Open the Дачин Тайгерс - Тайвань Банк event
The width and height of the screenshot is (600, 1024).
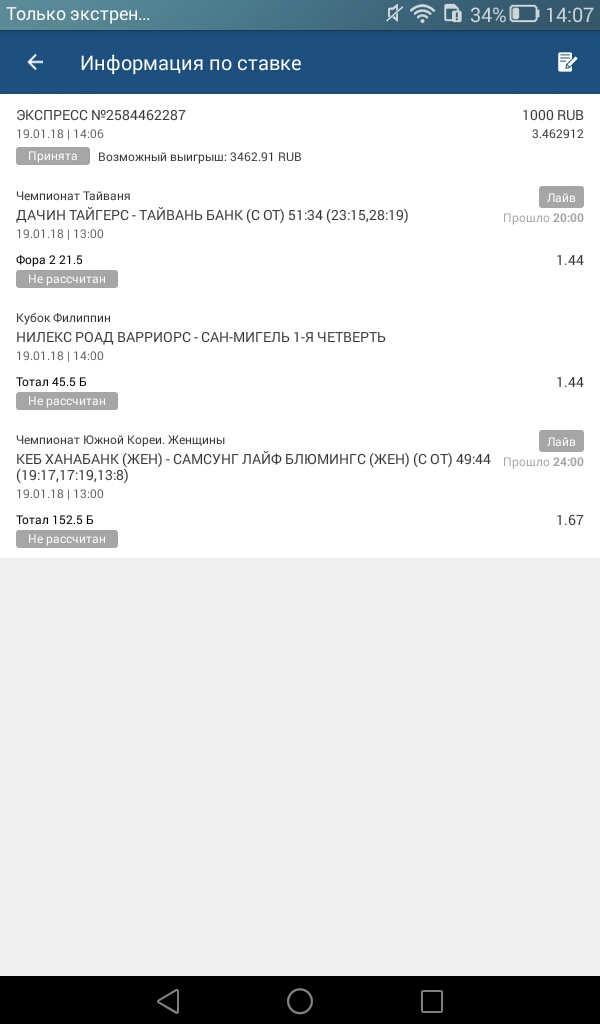[212, 215]
